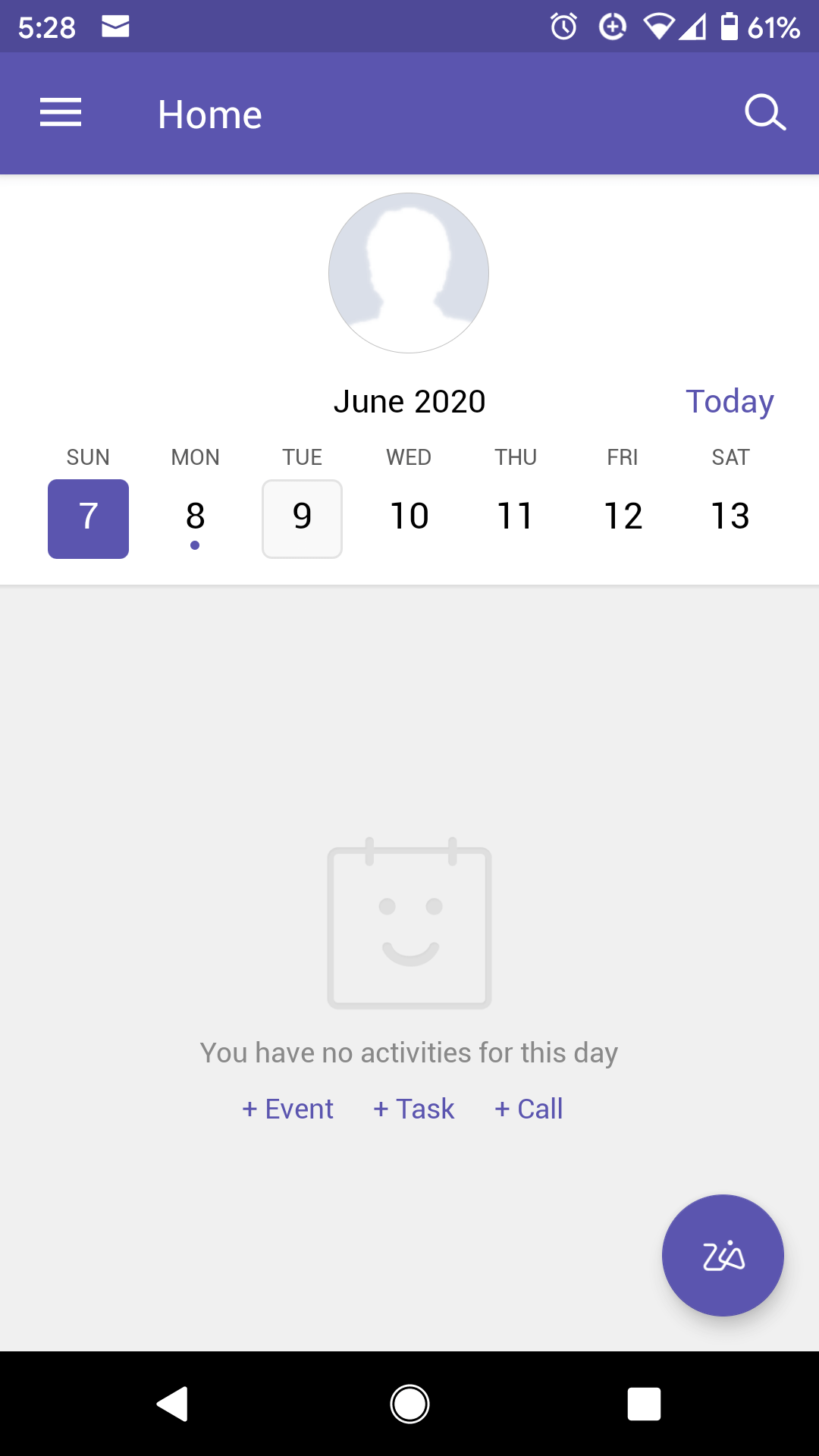Select Monday the 8th

tap(195, 519)
